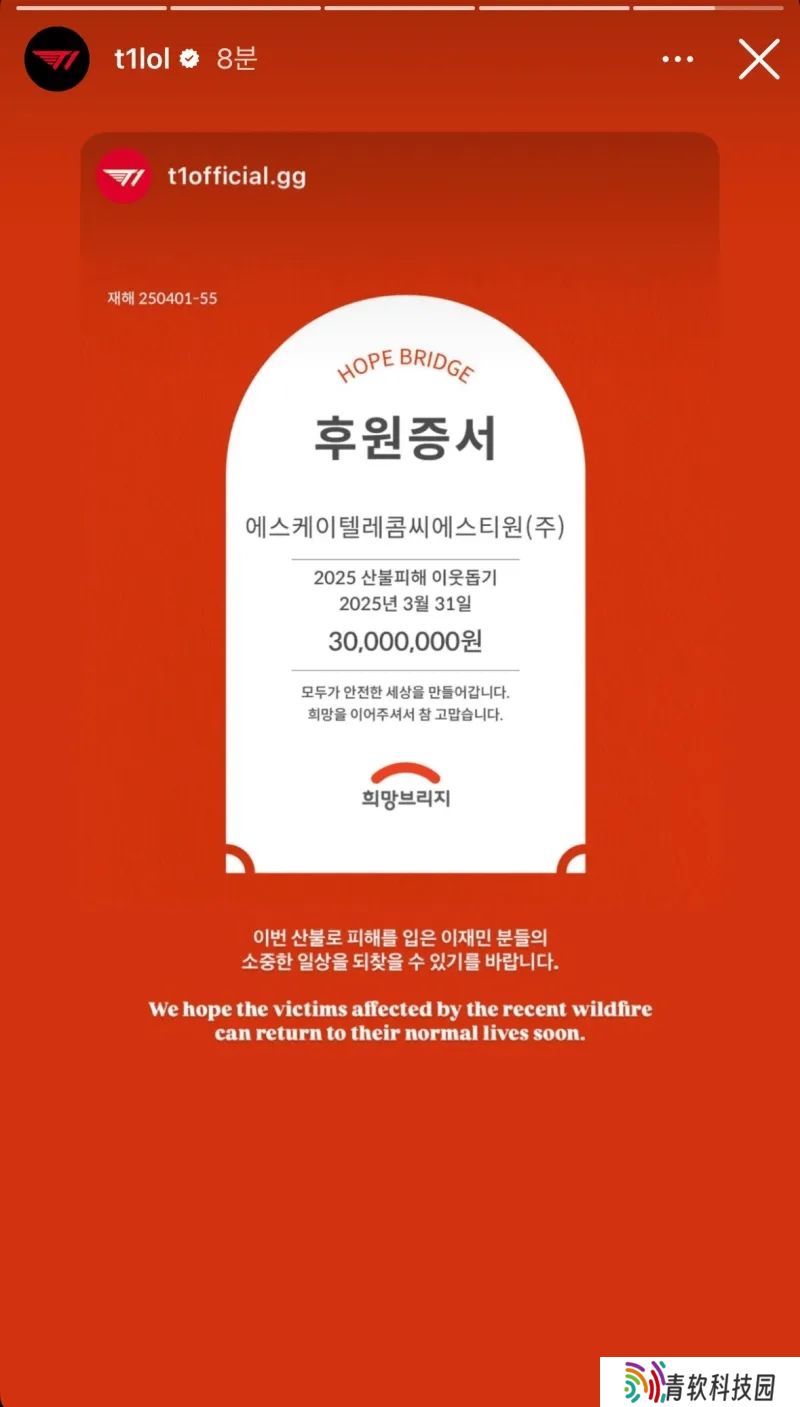Image resolution: width=800 pixels, height=1407 pixels.
Task: Open the t1lol username link
Action: pyautogui.click(x=141, y=59)
